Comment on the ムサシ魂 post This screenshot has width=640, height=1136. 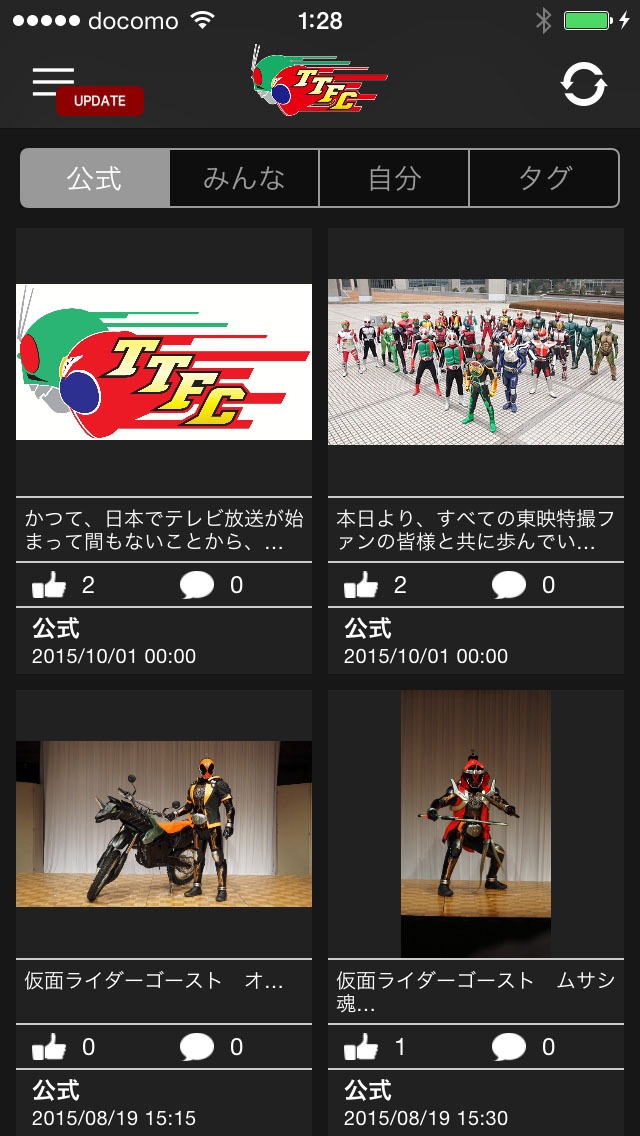pyautogui.click(x=510, y=1047)
